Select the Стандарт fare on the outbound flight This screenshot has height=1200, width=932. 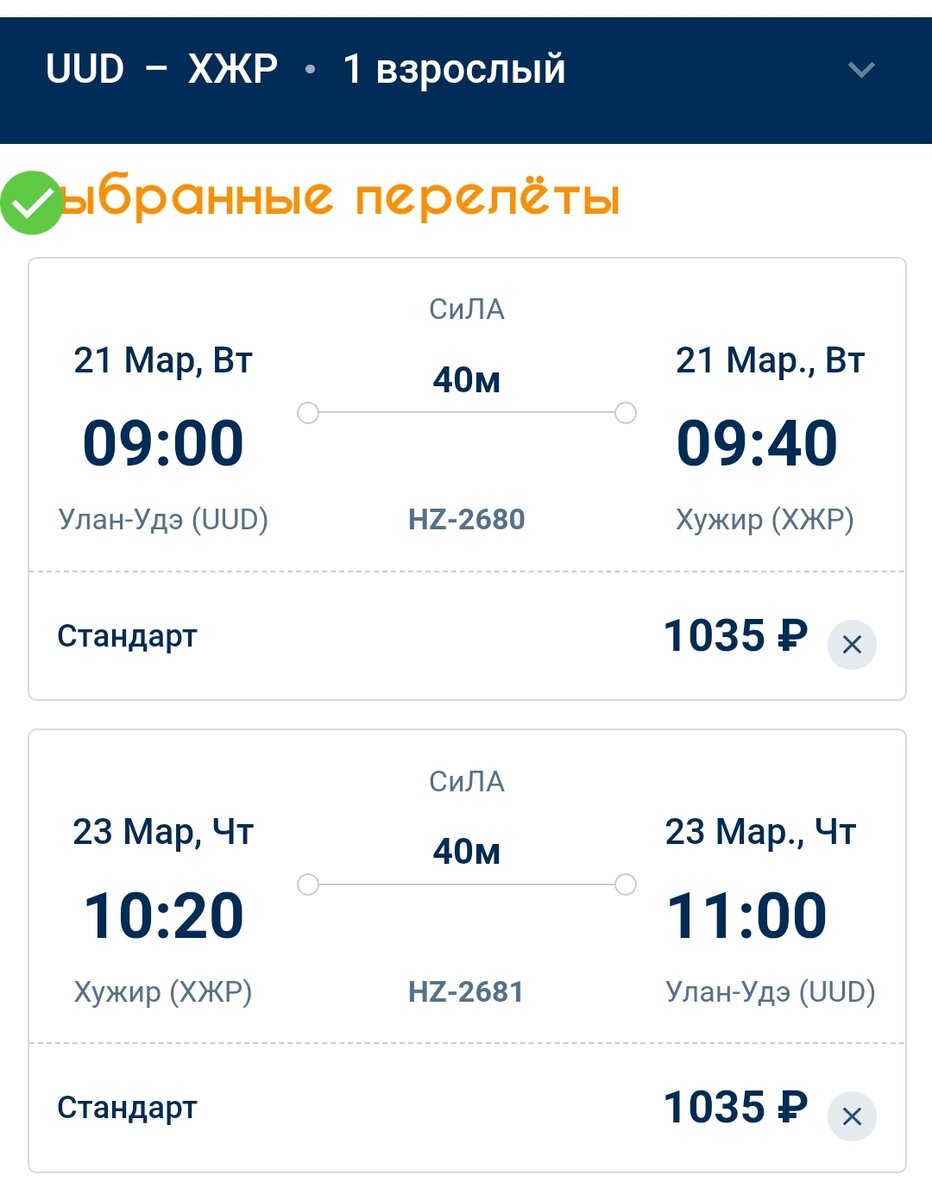tap(128, 635)
